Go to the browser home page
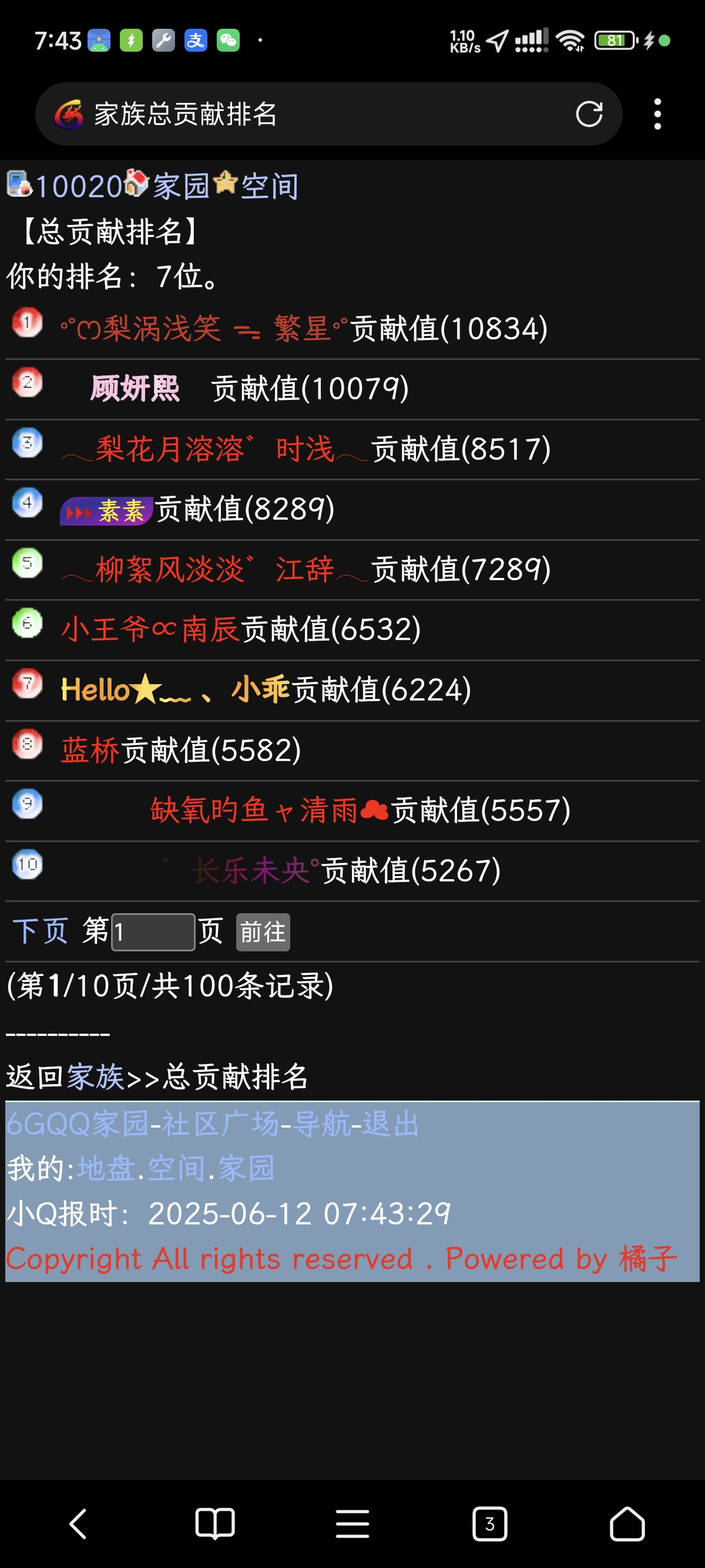705x1568 pixels. coord(627,1524)
